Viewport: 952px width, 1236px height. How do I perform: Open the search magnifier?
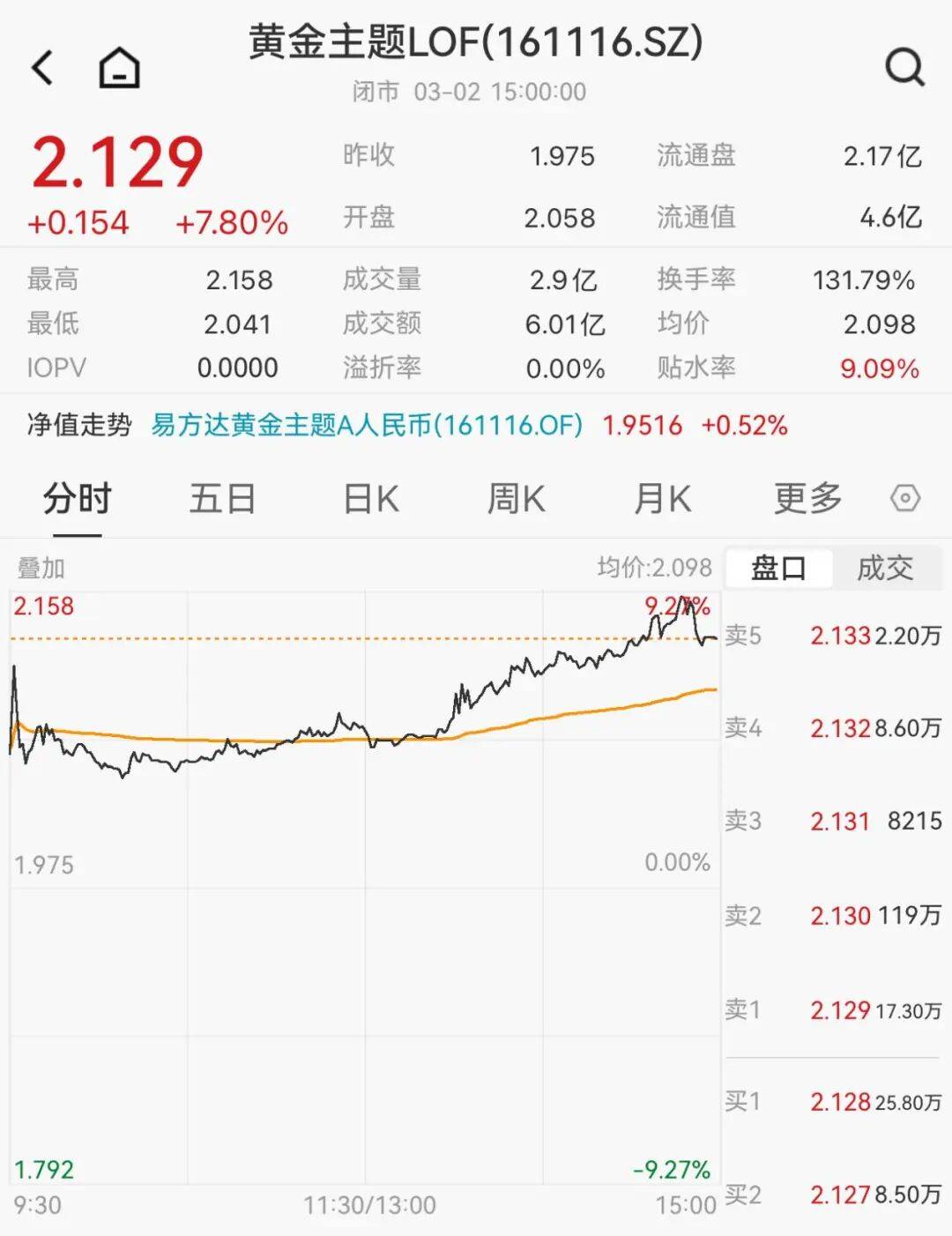[x=904, y=67]
